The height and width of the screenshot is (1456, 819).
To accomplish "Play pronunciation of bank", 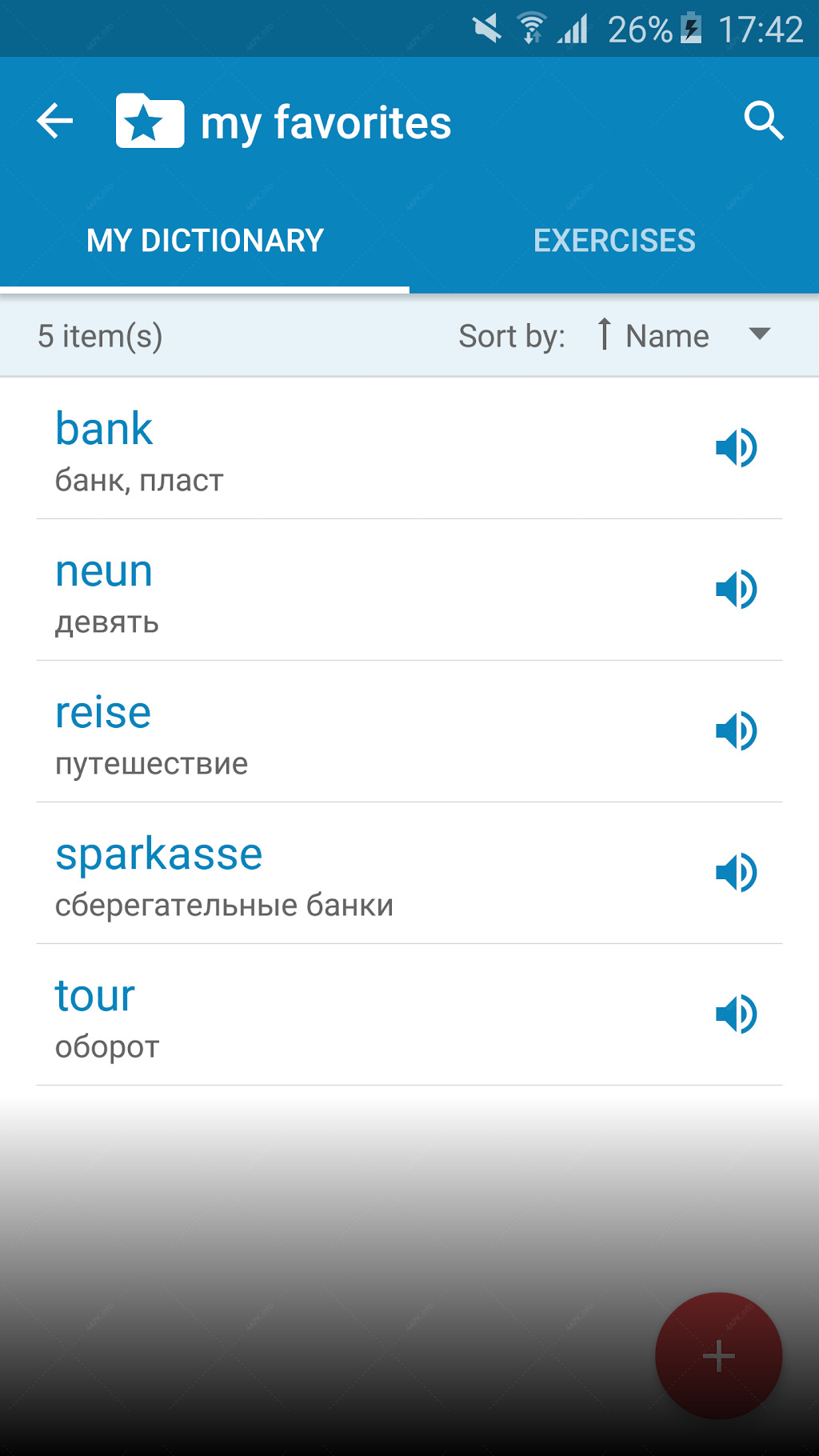I will (x=737, y=448).
